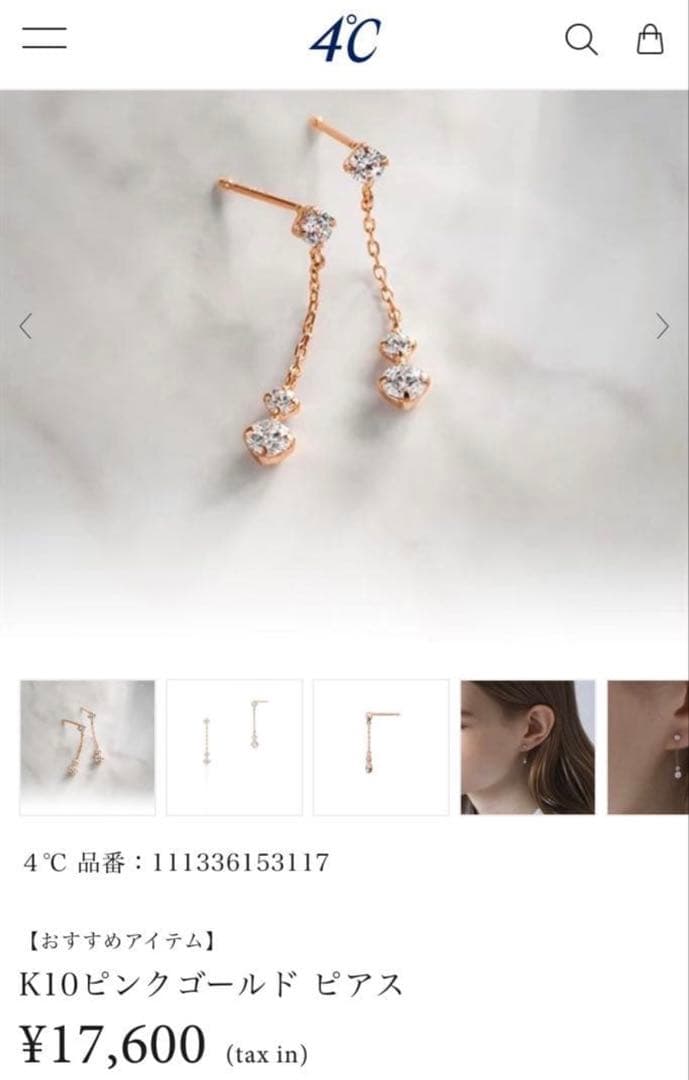Select the model profile wearing earring thumbnail
The width and height of the screenshot is (689, 1080).
point(528,747)
